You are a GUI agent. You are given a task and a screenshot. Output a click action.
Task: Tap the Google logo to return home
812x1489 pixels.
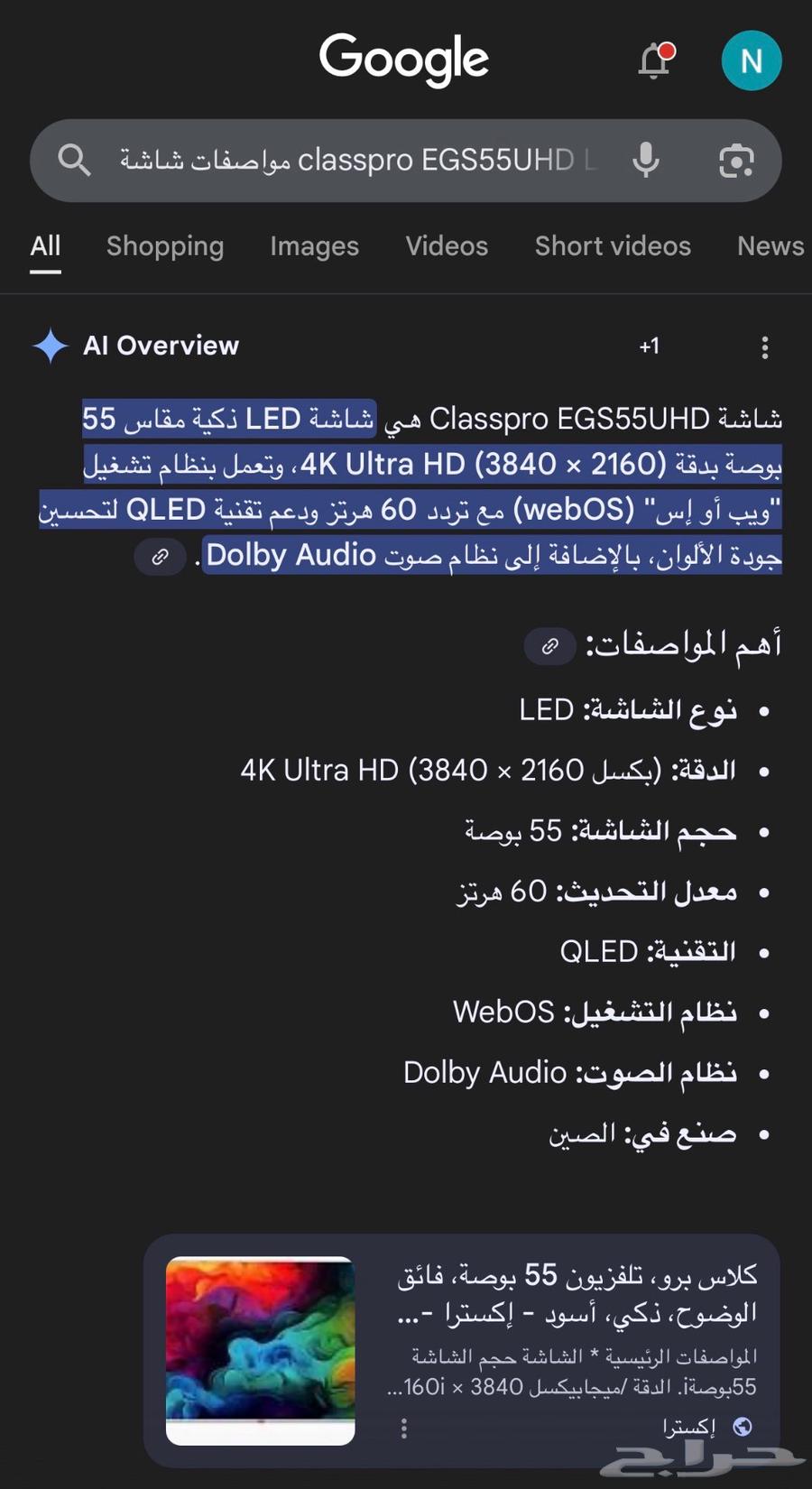click(403, 60)
